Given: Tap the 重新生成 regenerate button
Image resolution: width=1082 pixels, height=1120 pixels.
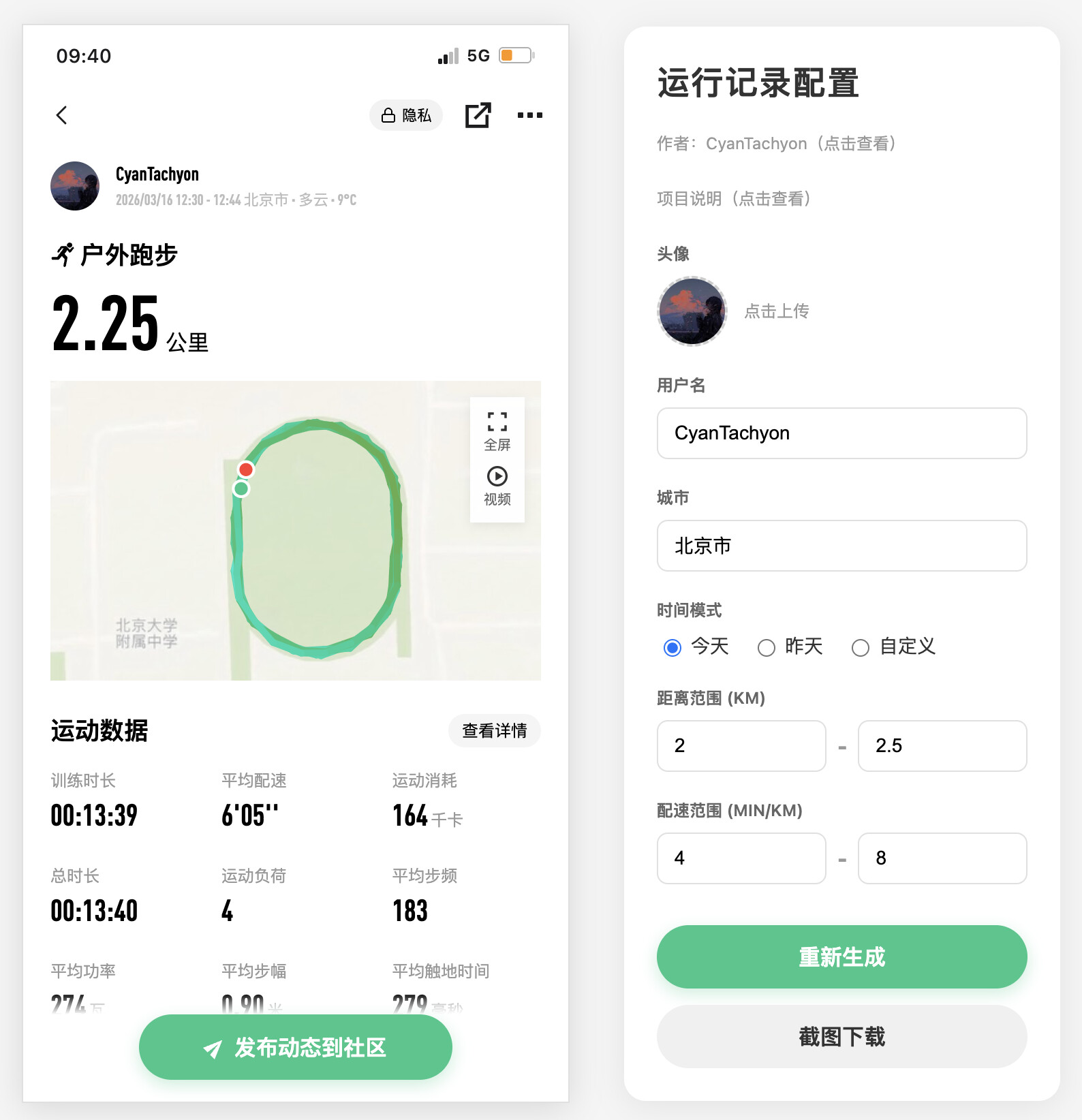Looking at the screenshot, I should 841,956.
